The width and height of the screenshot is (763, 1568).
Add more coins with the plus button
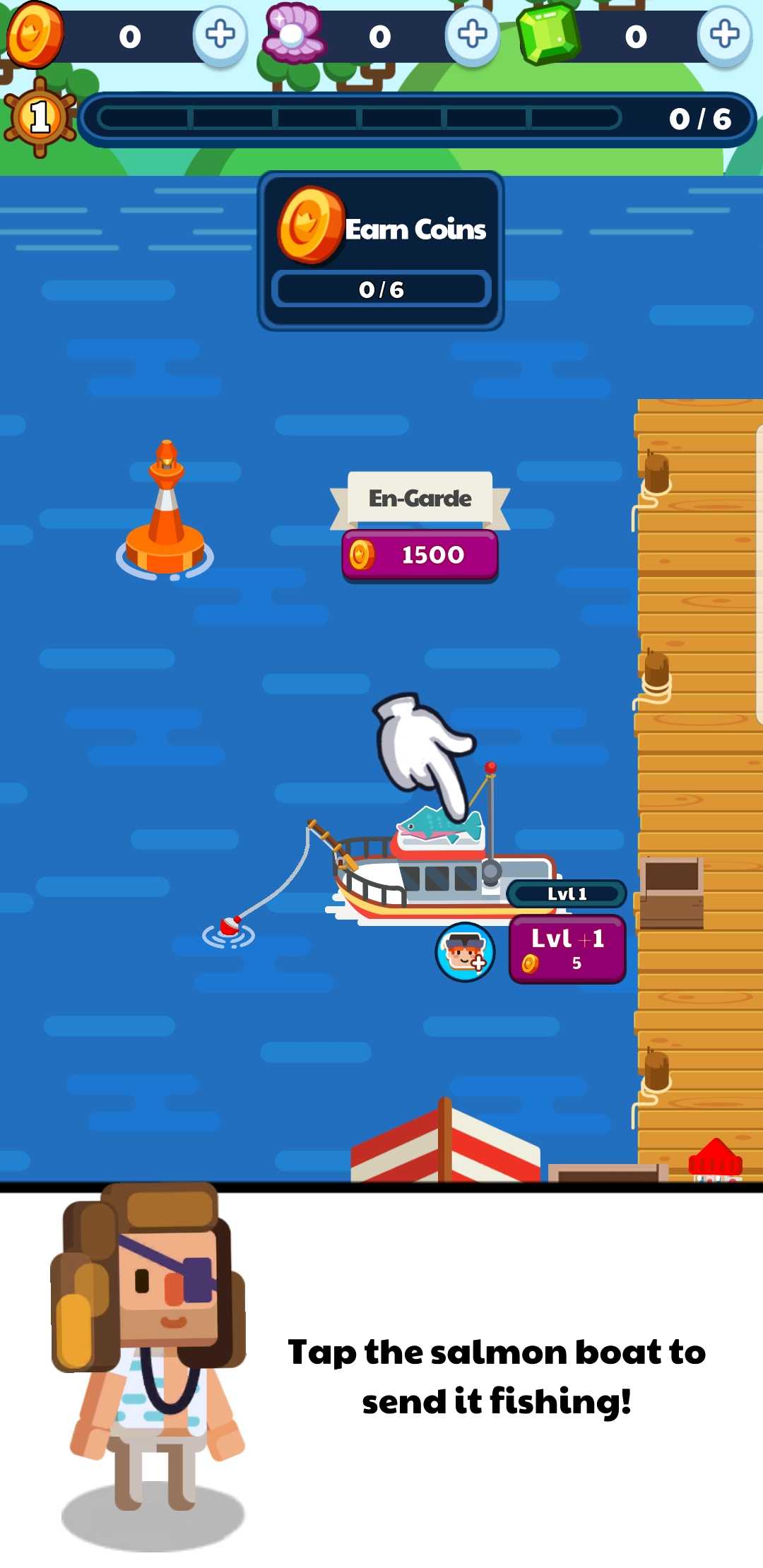tap(220, 35)
